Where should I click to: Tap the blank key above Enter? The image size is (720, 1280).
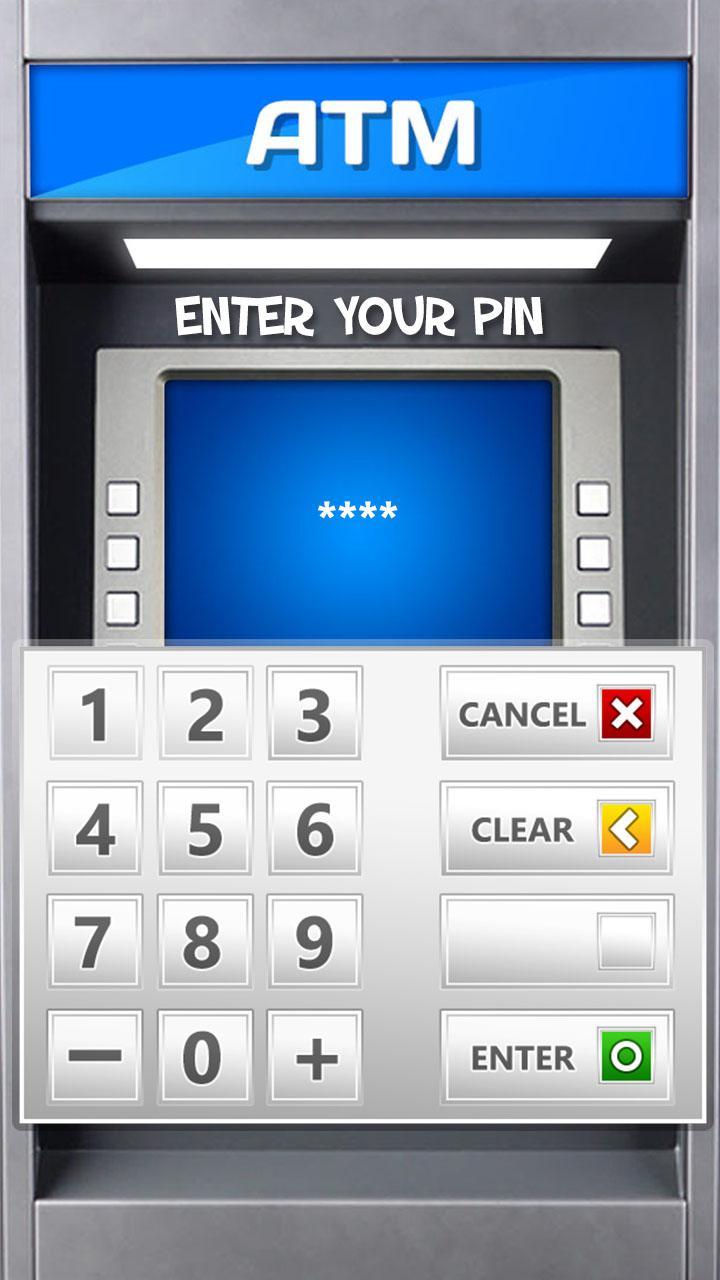556,941
